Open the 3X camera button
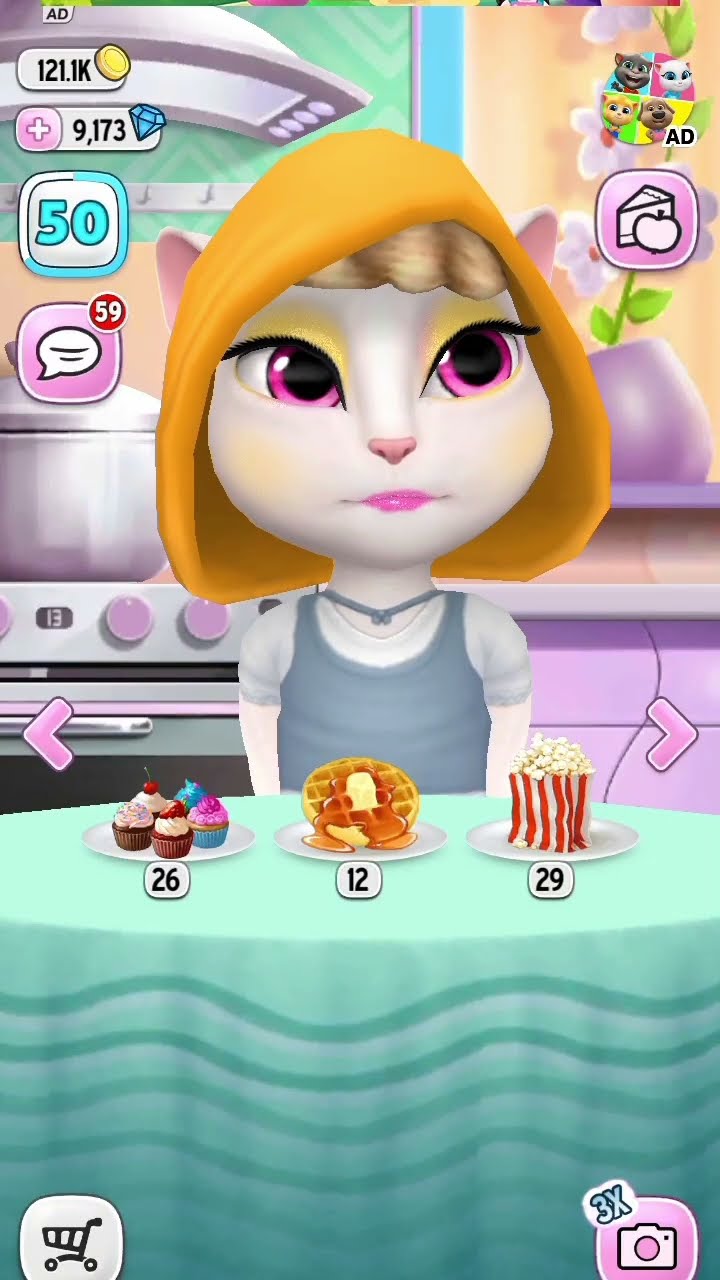720x1280 pixels. click(x=645, y=1235)
